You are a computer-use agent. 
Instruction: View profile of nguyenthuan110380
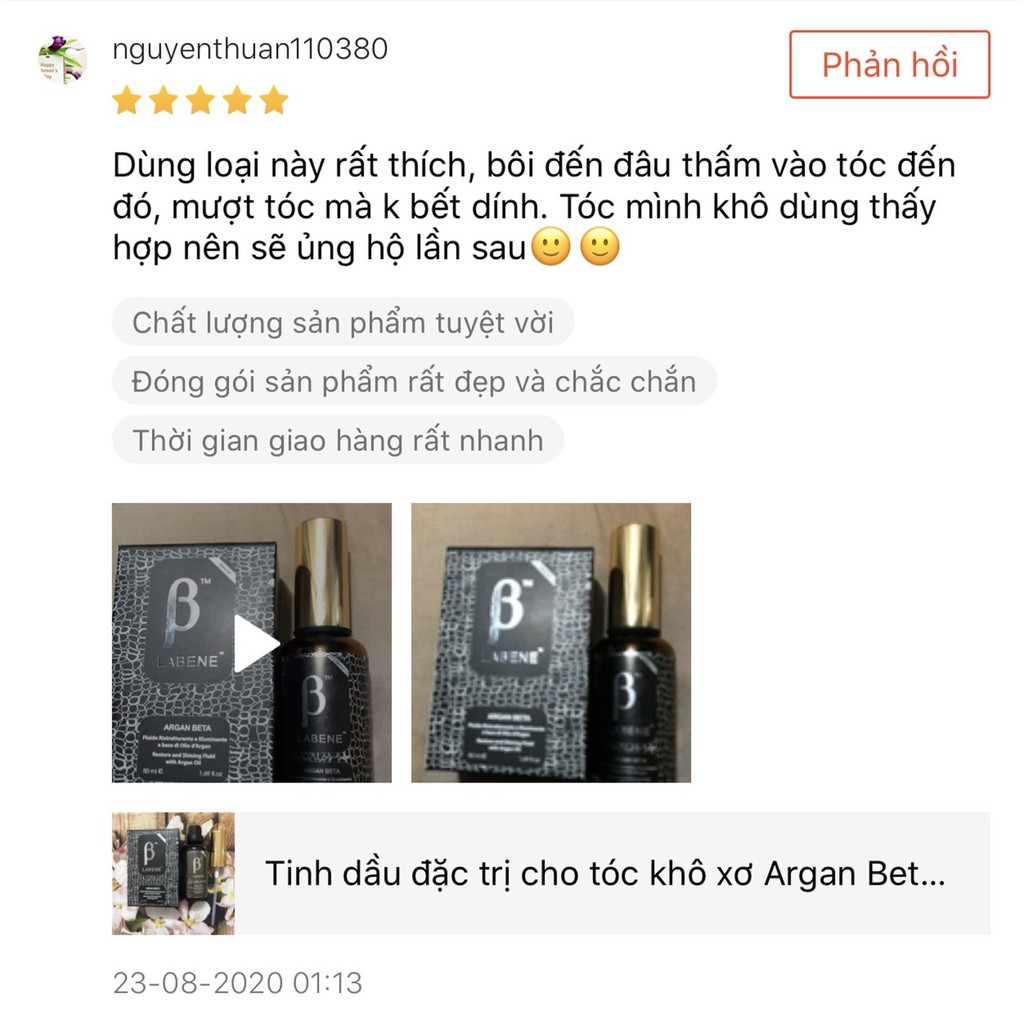coord(249,48)
